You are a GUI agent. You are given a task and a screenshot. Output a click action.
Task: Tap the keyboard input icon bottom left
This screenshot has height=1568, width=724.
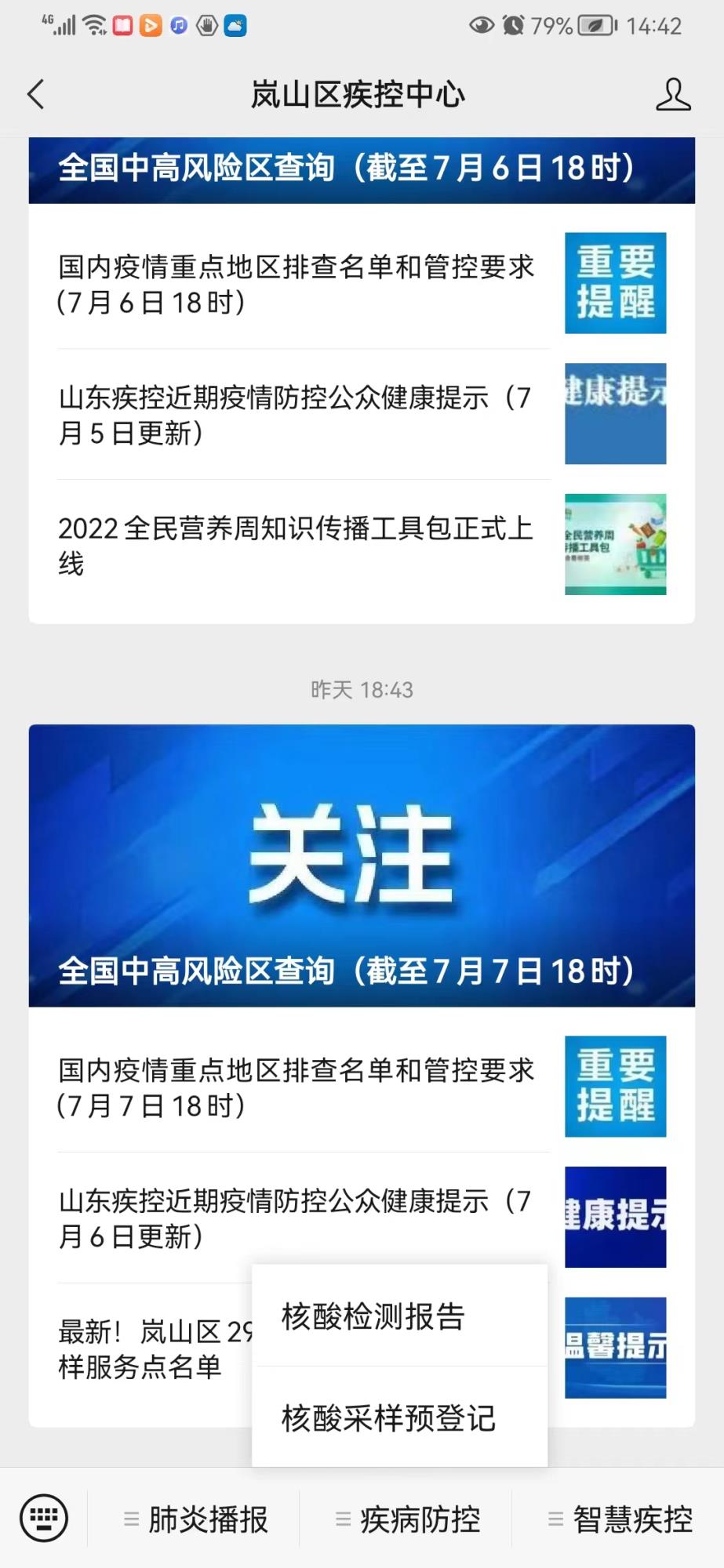pyautogui.click(x=45, y=1519)
